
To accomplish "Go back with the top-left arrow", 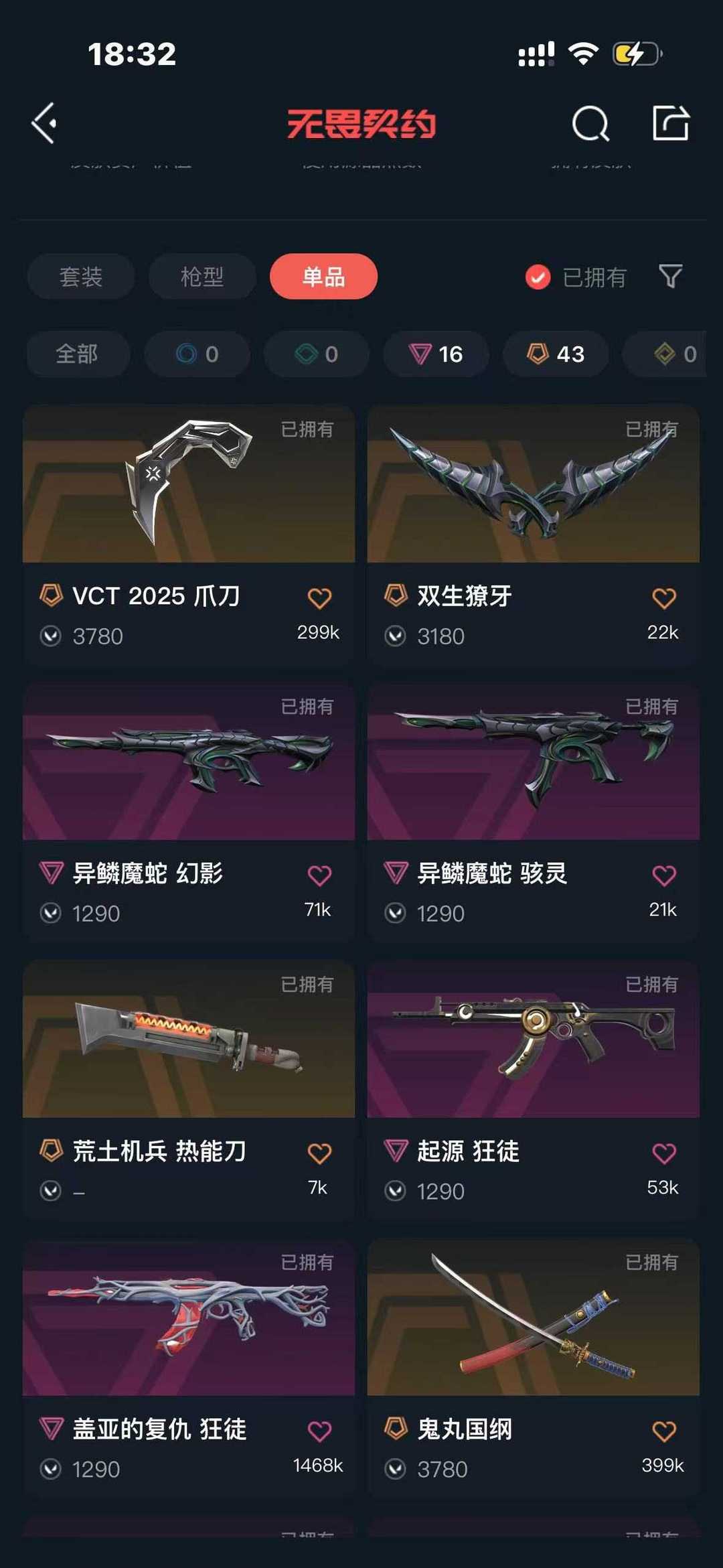I will 44,123.
